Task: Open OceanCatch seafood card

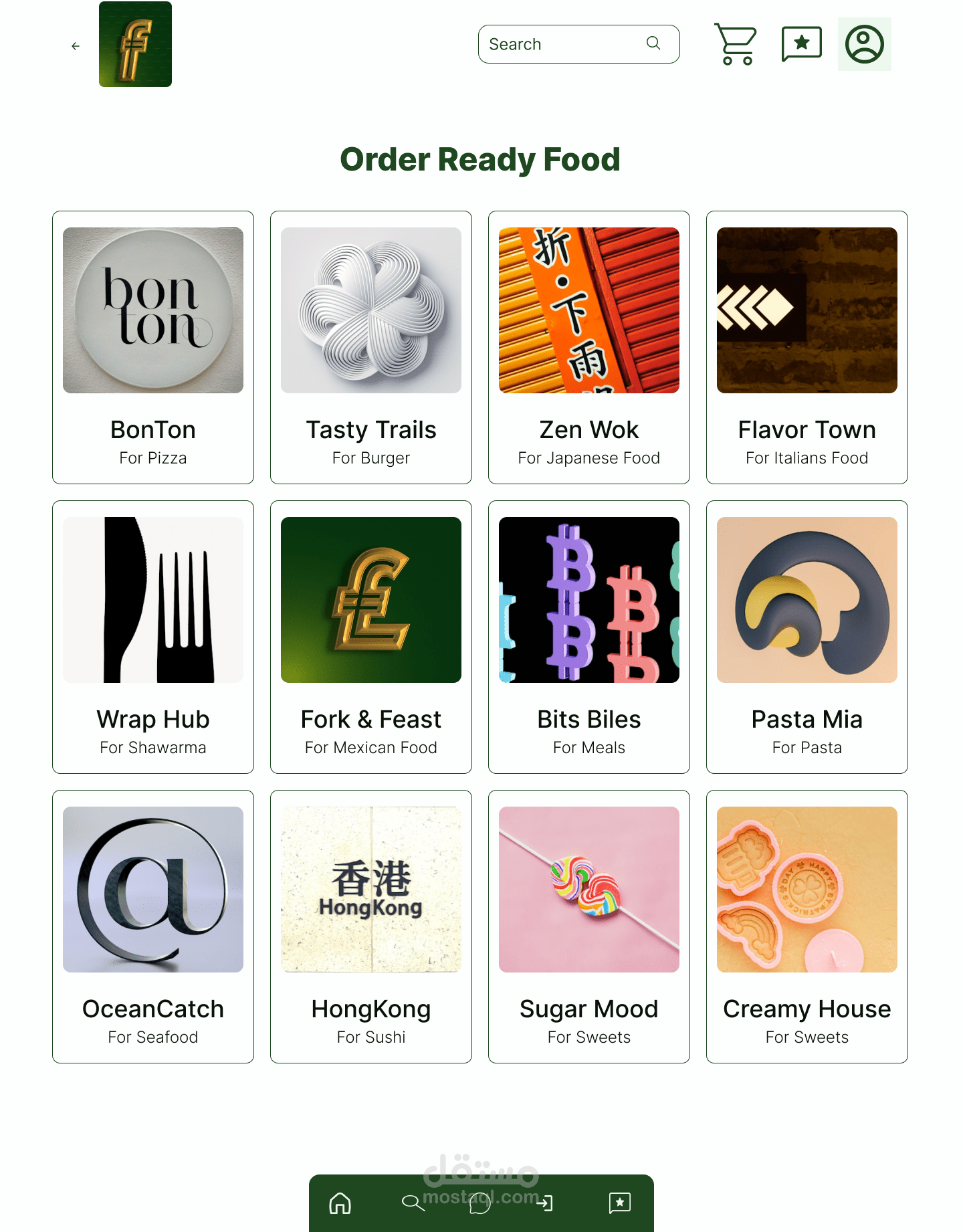Action: [153, 926]
